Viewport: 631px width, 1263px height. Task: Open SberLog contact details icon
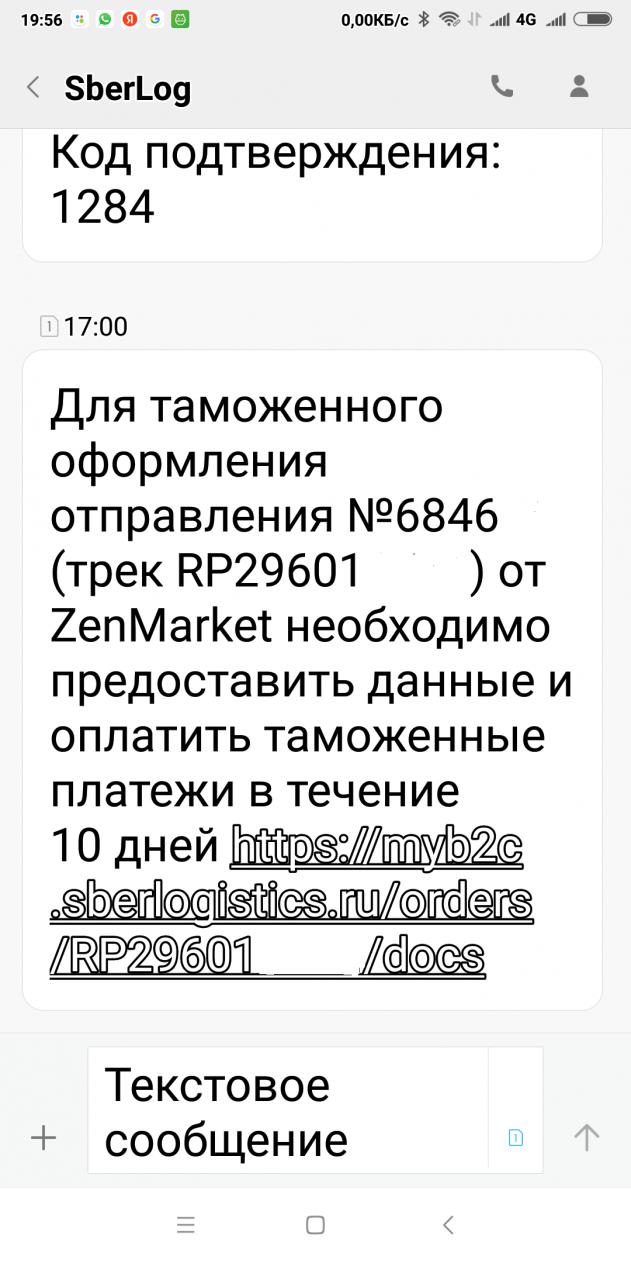click(579, 87)
